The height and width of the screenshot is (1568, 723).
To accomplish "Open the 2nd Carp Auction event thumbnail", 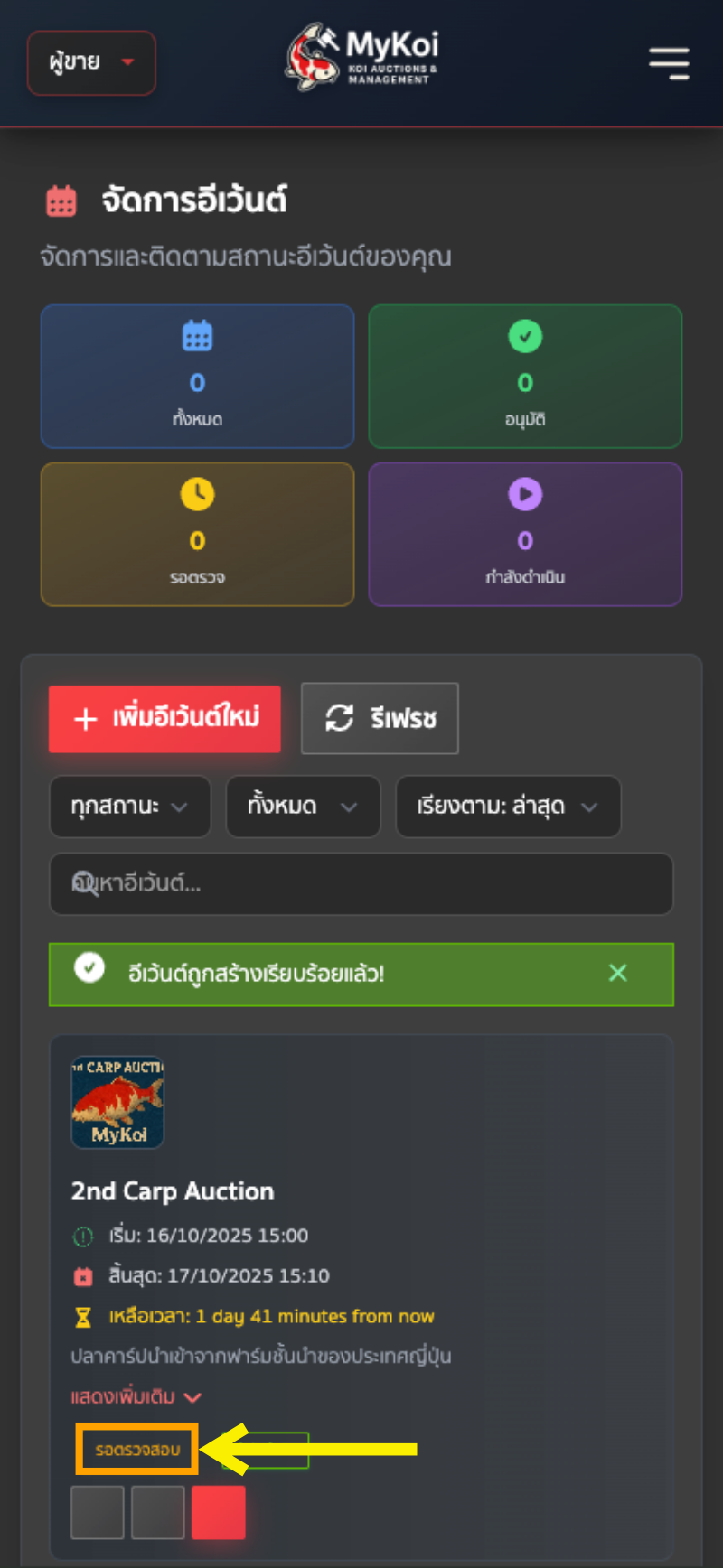I will coord(117,1102).
